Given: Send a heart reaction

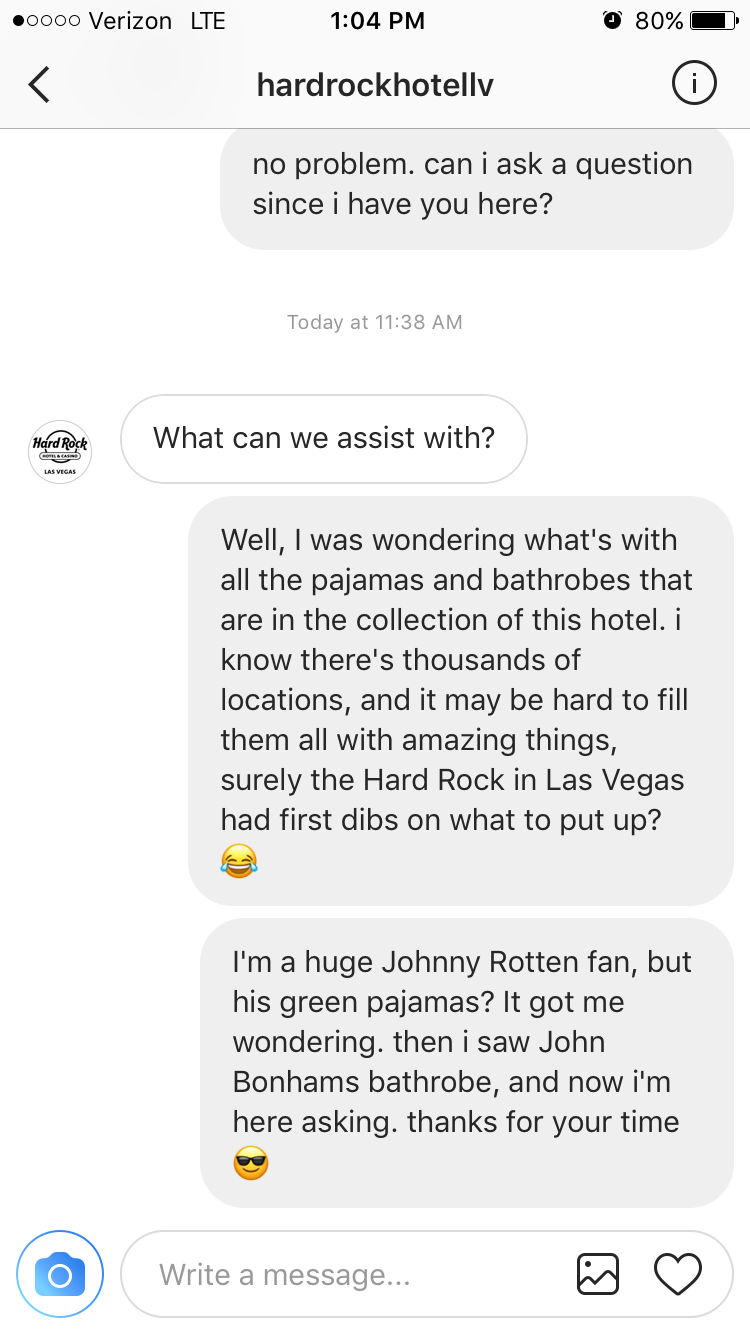Looking at the screenshot, I should pyautogui.click(x=678, y=1274).
